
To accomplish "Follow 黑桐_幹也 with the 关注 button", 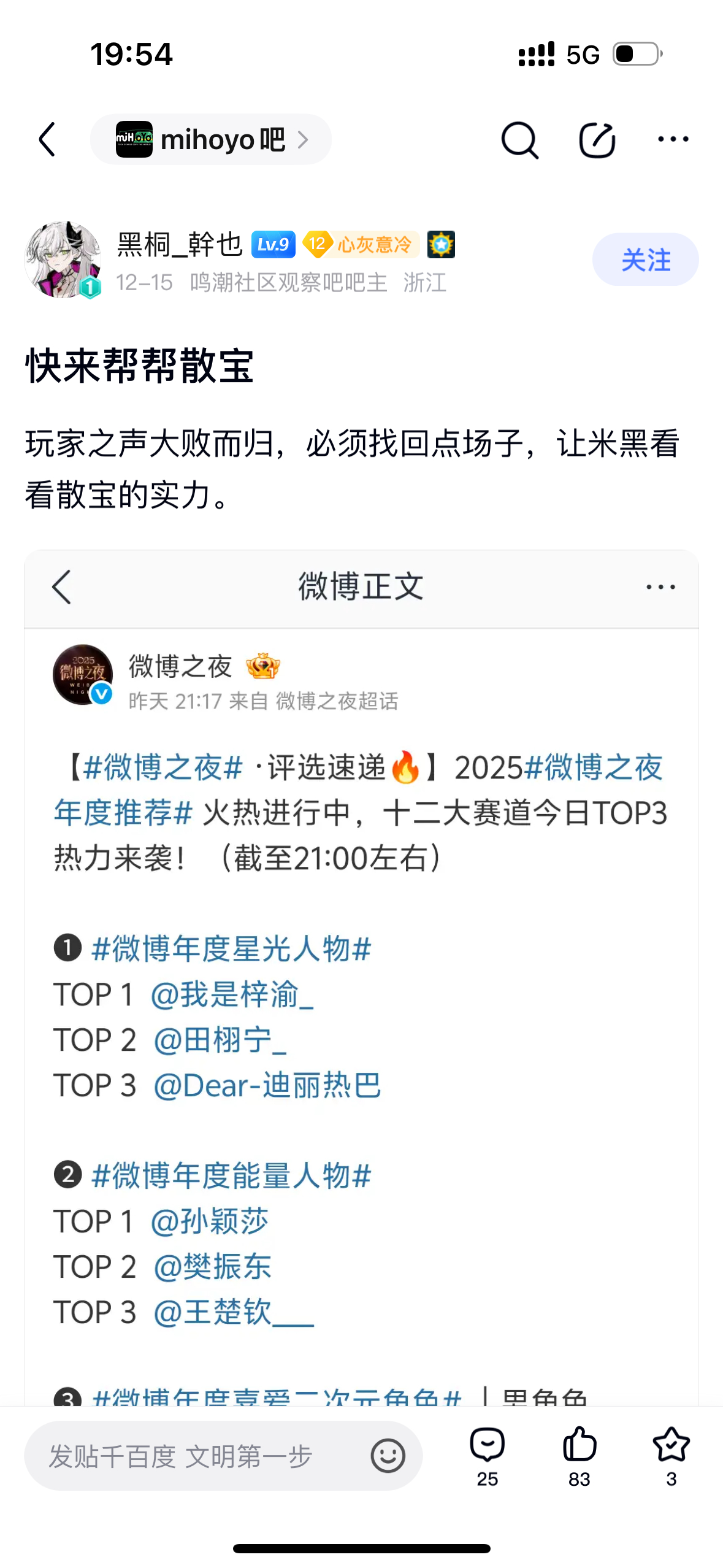I will click(645, 259).
